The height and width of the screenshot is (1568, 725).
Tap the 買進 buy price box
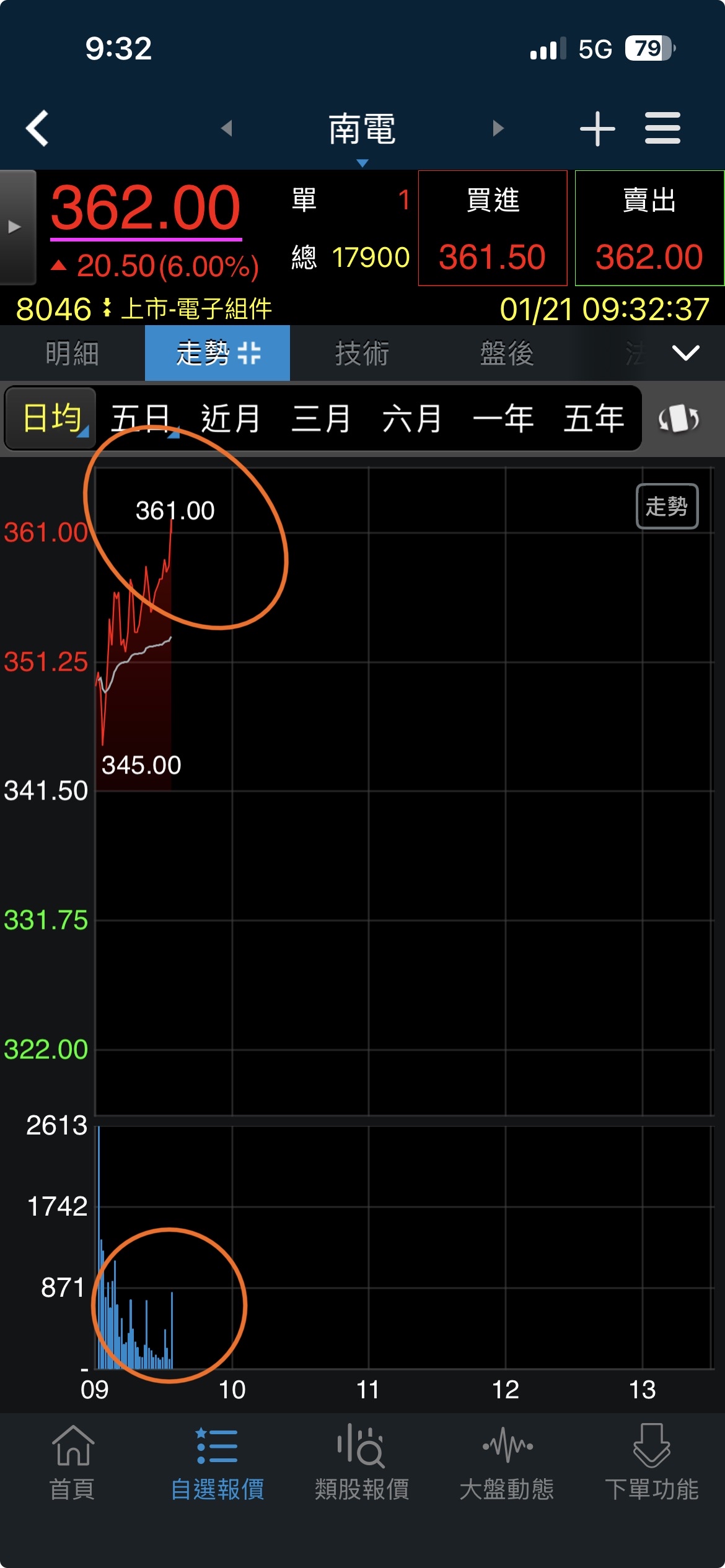tap(493, 228)
